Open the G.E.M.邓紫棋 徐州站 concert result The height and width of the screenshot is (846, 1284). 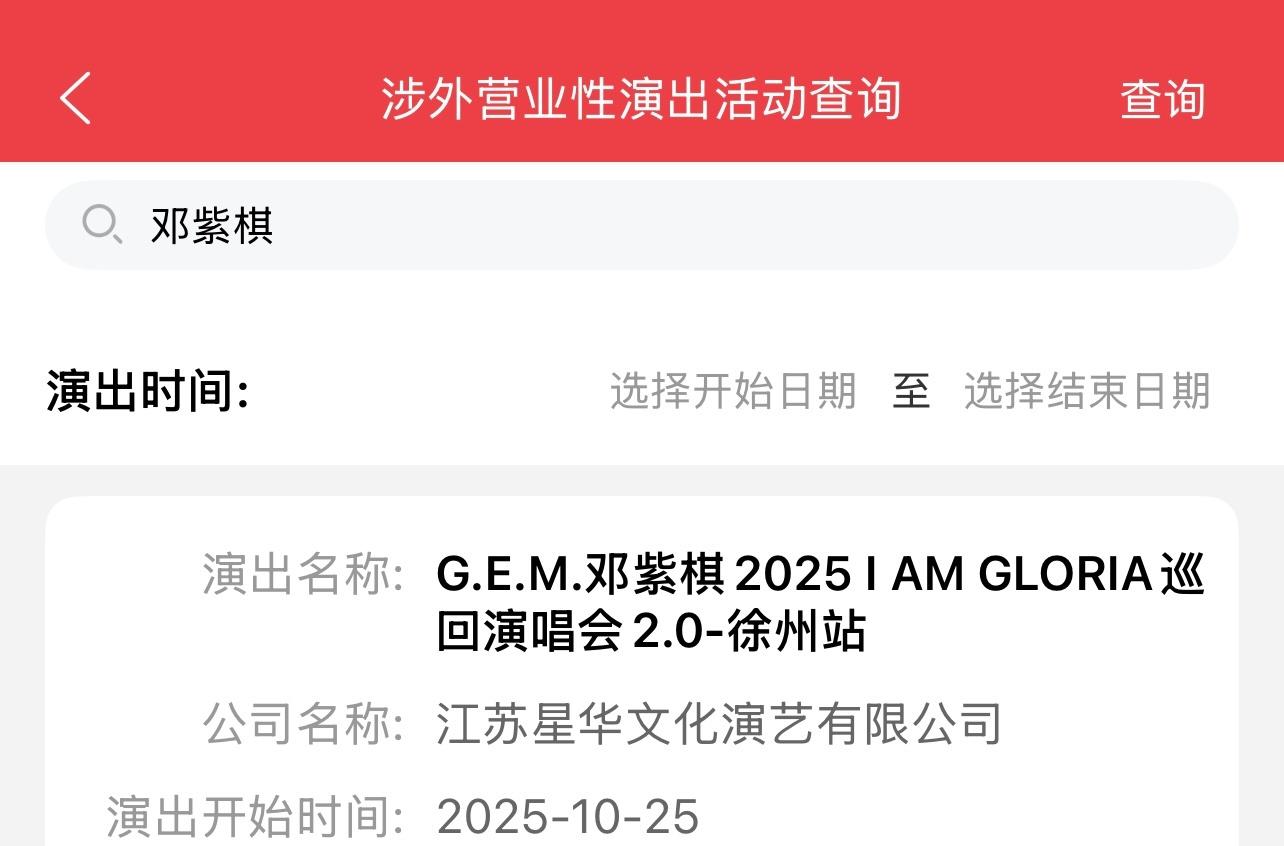tap(820, 602)
